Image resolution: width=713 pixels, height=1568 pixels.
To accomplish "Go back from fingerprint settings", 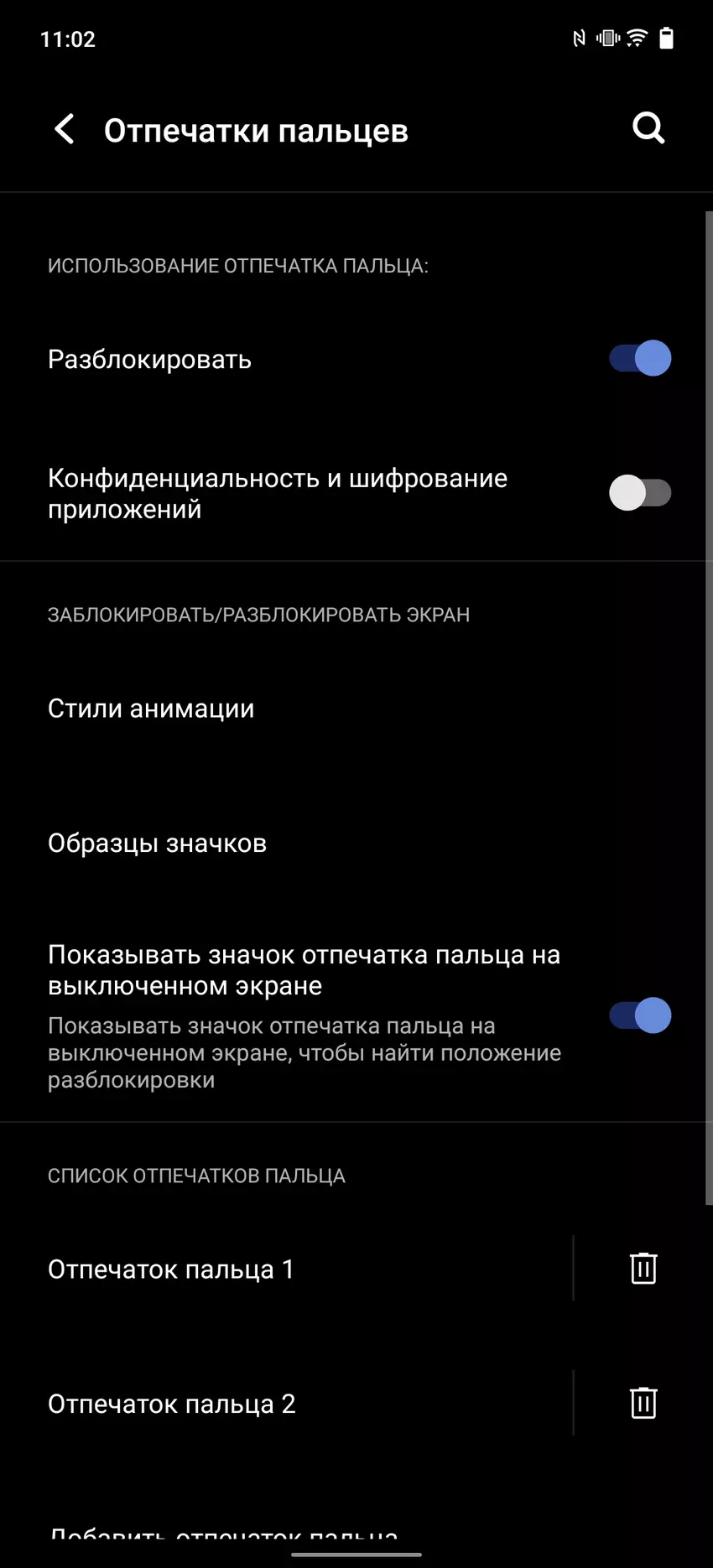I will (65, 130).
